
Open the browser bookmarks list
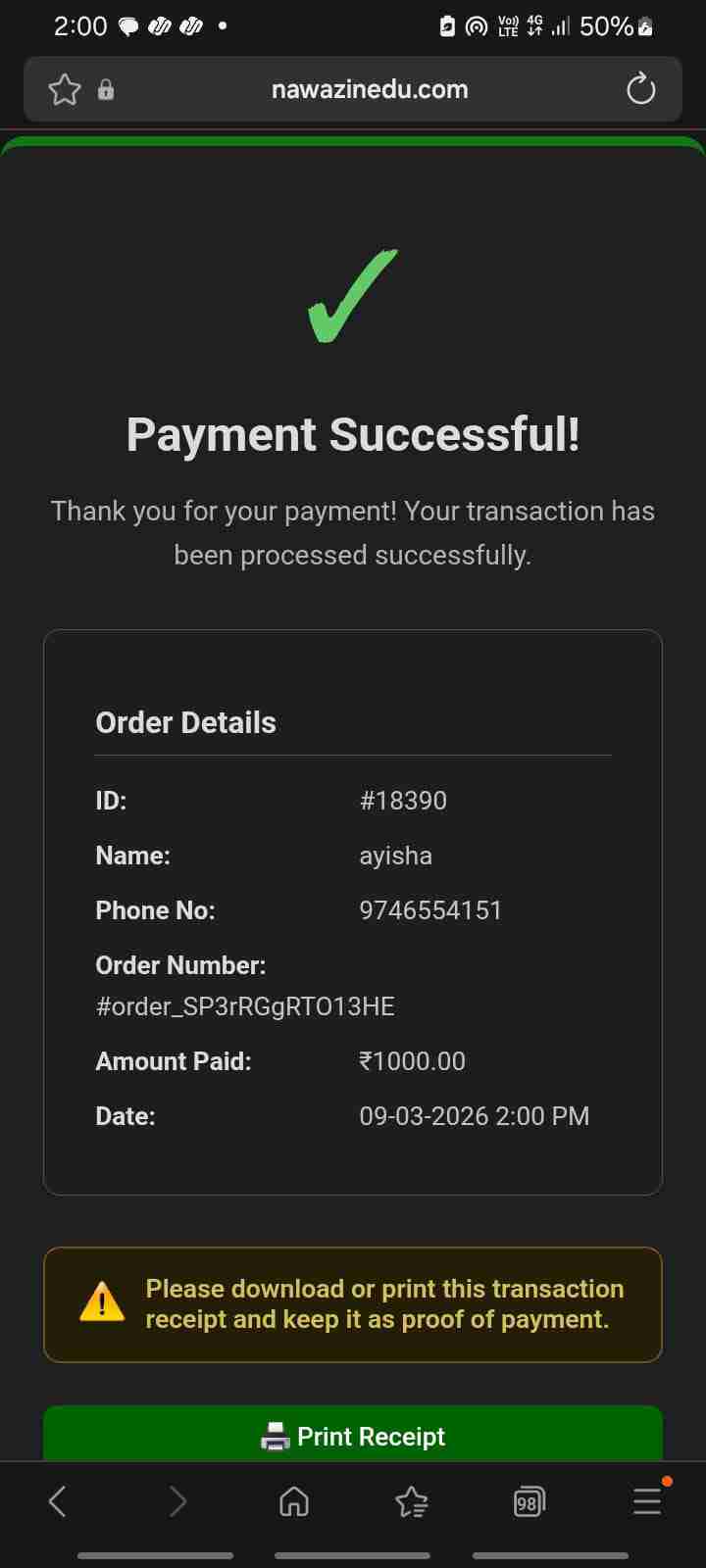[x=411, y=1500]
